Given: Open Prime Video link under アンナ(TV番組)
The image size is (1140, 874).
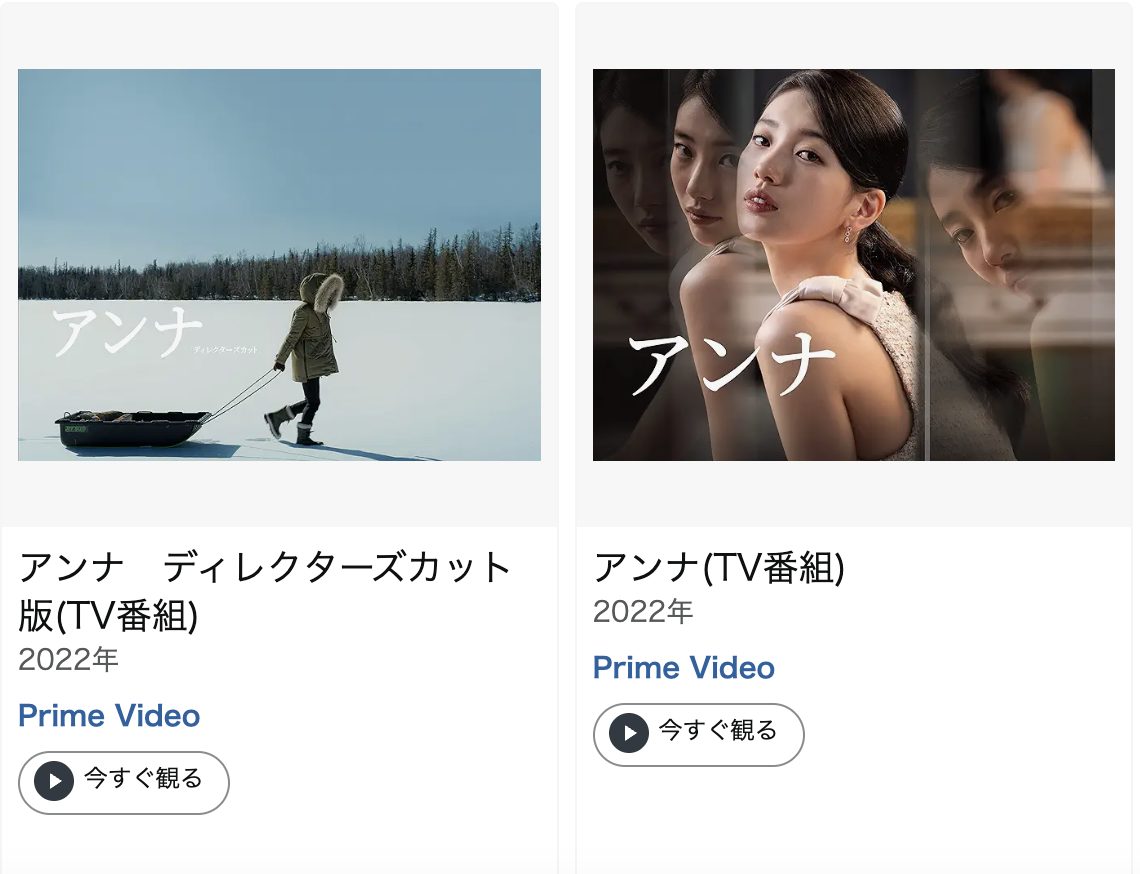Looking at the screenshot, I should point(683,668).
